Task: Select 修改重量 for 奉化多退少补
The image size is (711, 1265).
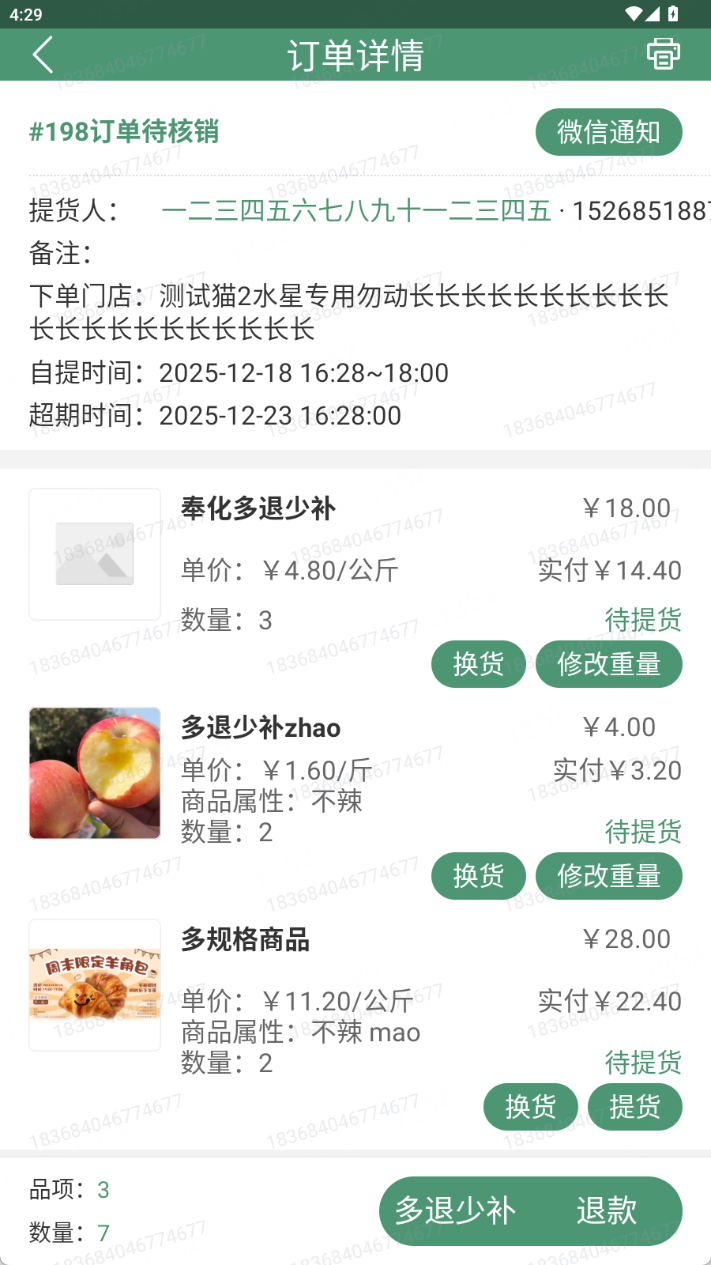Action: tap(608, 664)
